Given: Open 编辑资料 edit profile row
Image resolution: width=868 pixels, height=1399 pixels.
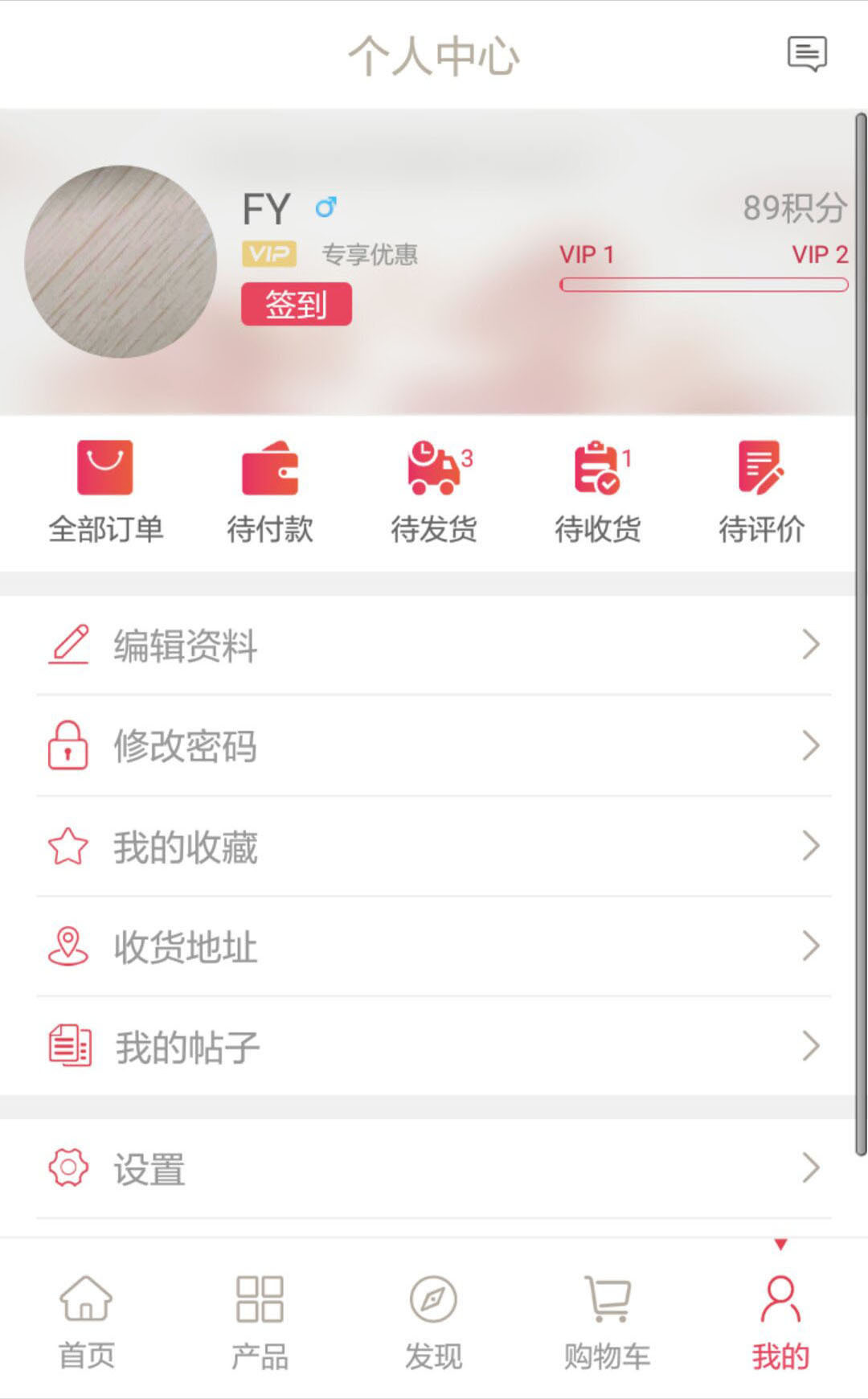Looking at the screenshot, I should 434,645.
